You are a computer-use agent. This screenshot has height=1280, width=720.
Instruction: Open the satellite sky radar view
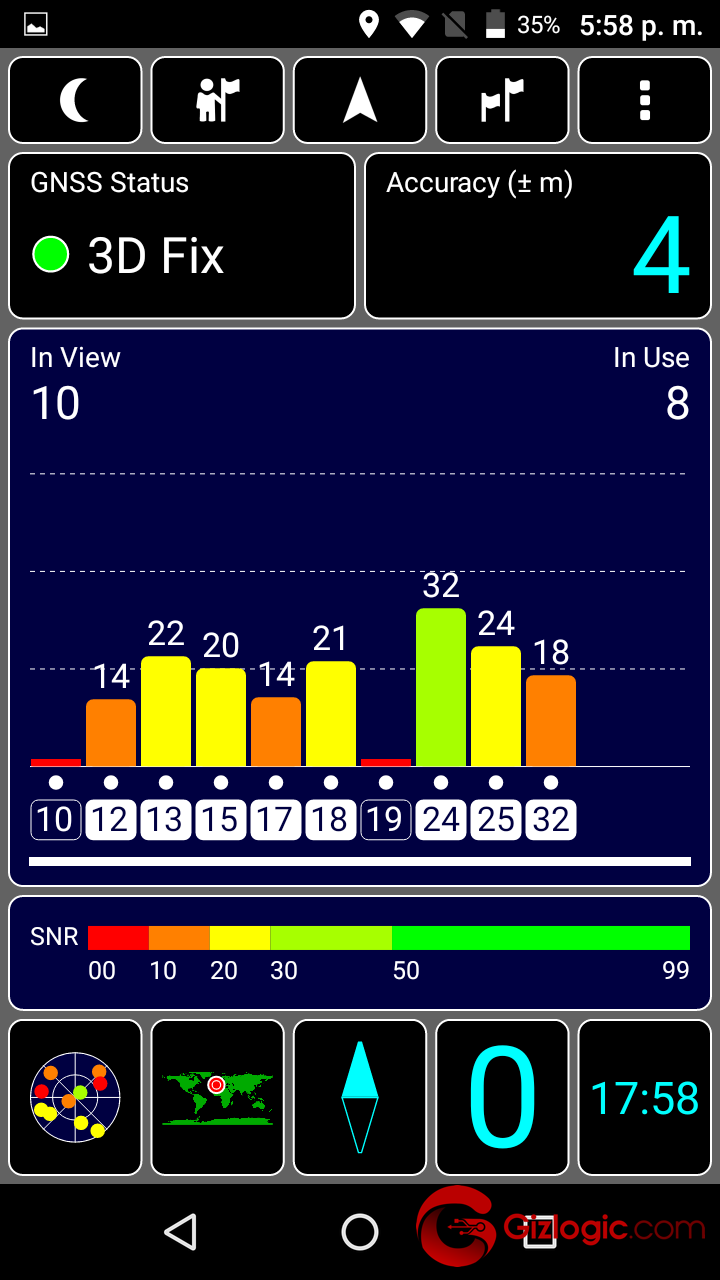[75, 1097]
